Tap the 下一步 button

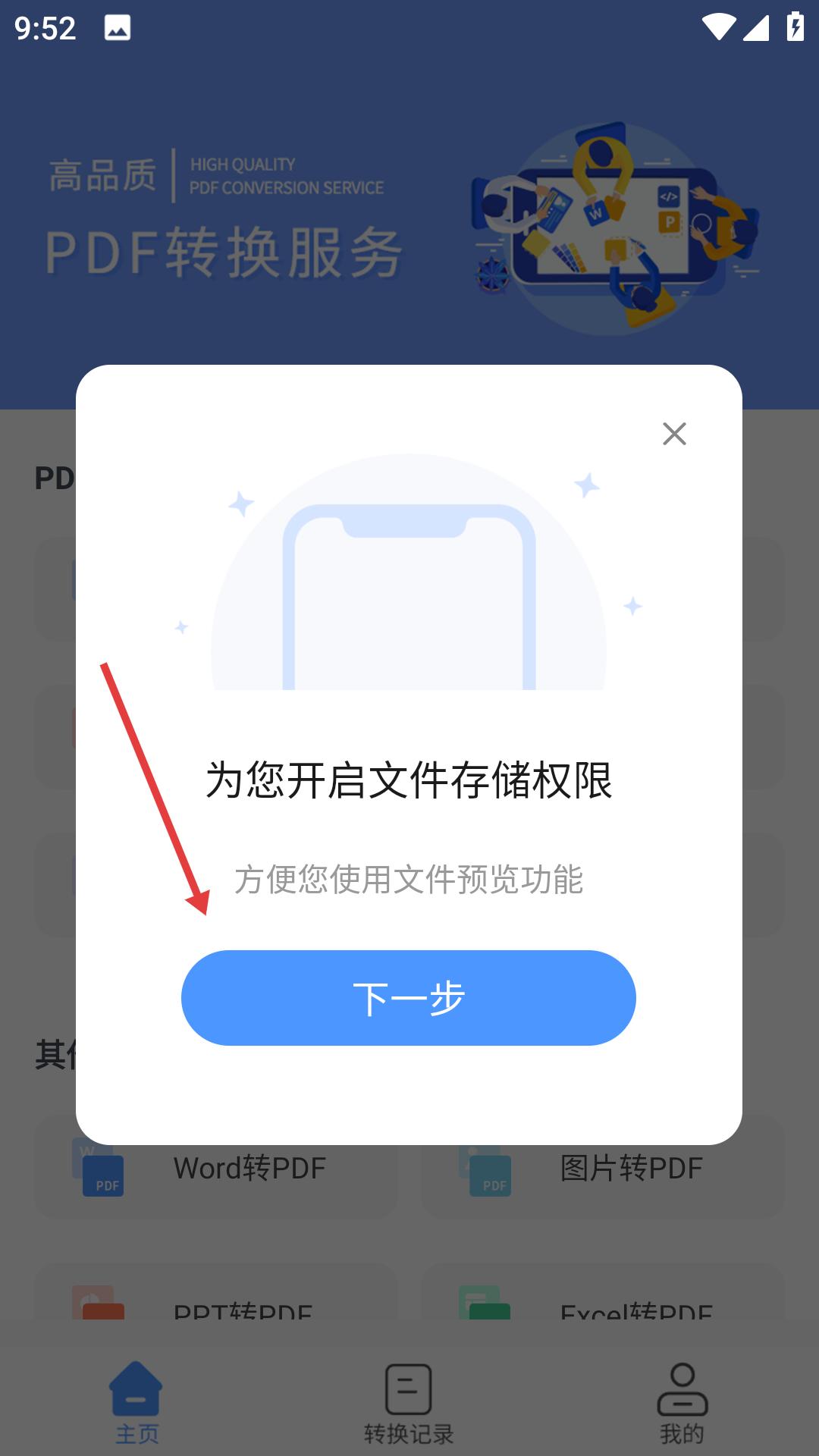click(x=408, y=997)
